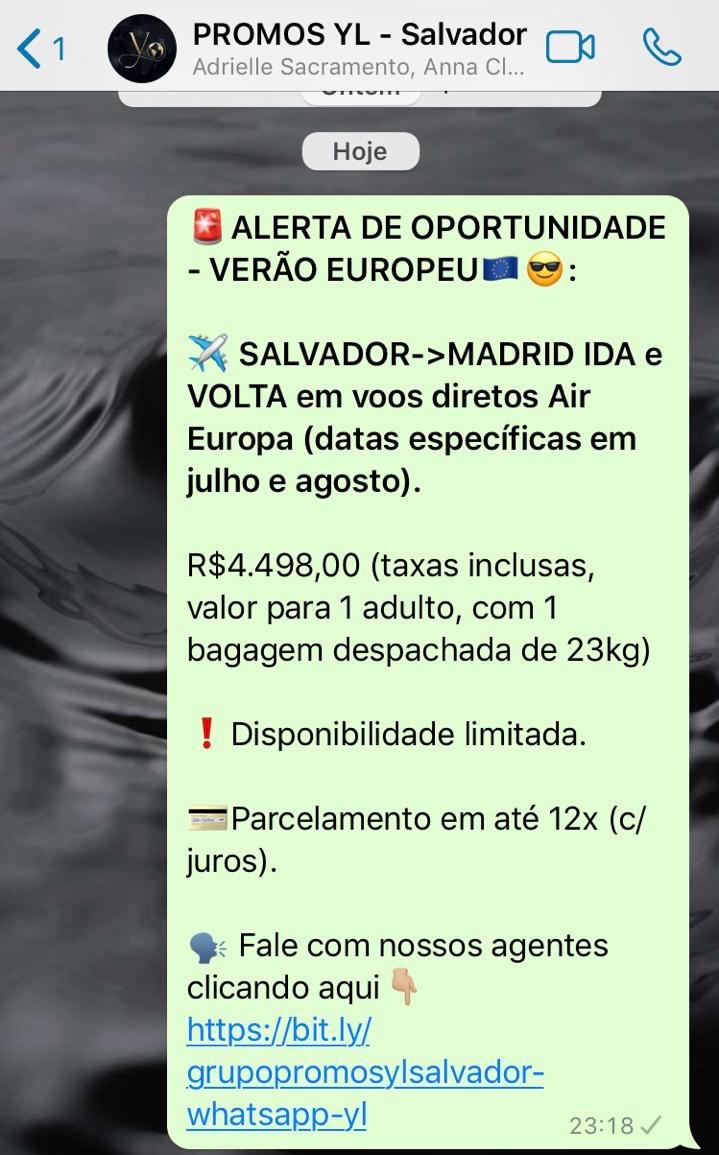Screen dimensions: 719x1155
Task: Start a group video call
Action: 570,47
